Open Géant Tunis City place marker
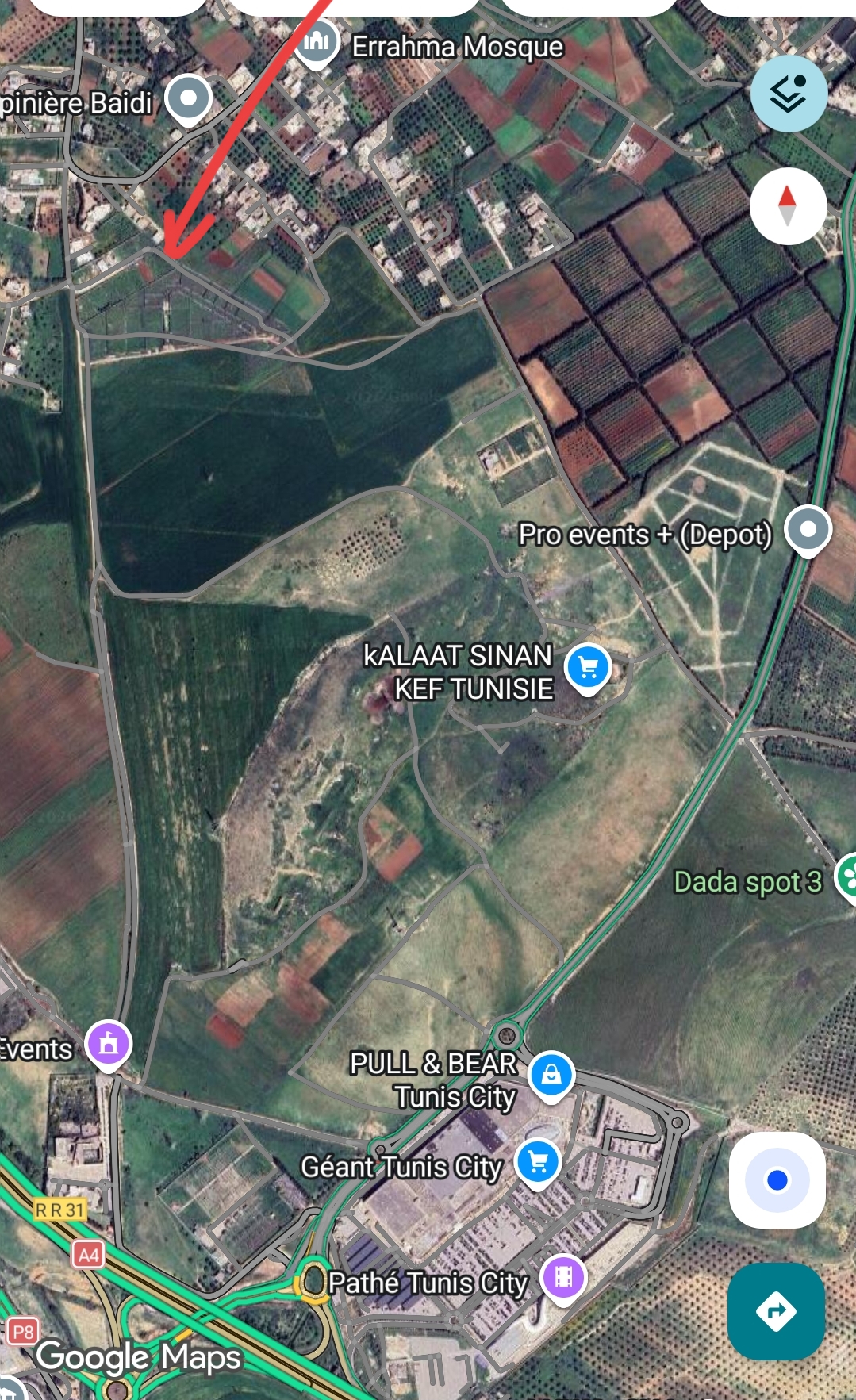This screenshot has height=1400, width=856. tap(538, 1162)
